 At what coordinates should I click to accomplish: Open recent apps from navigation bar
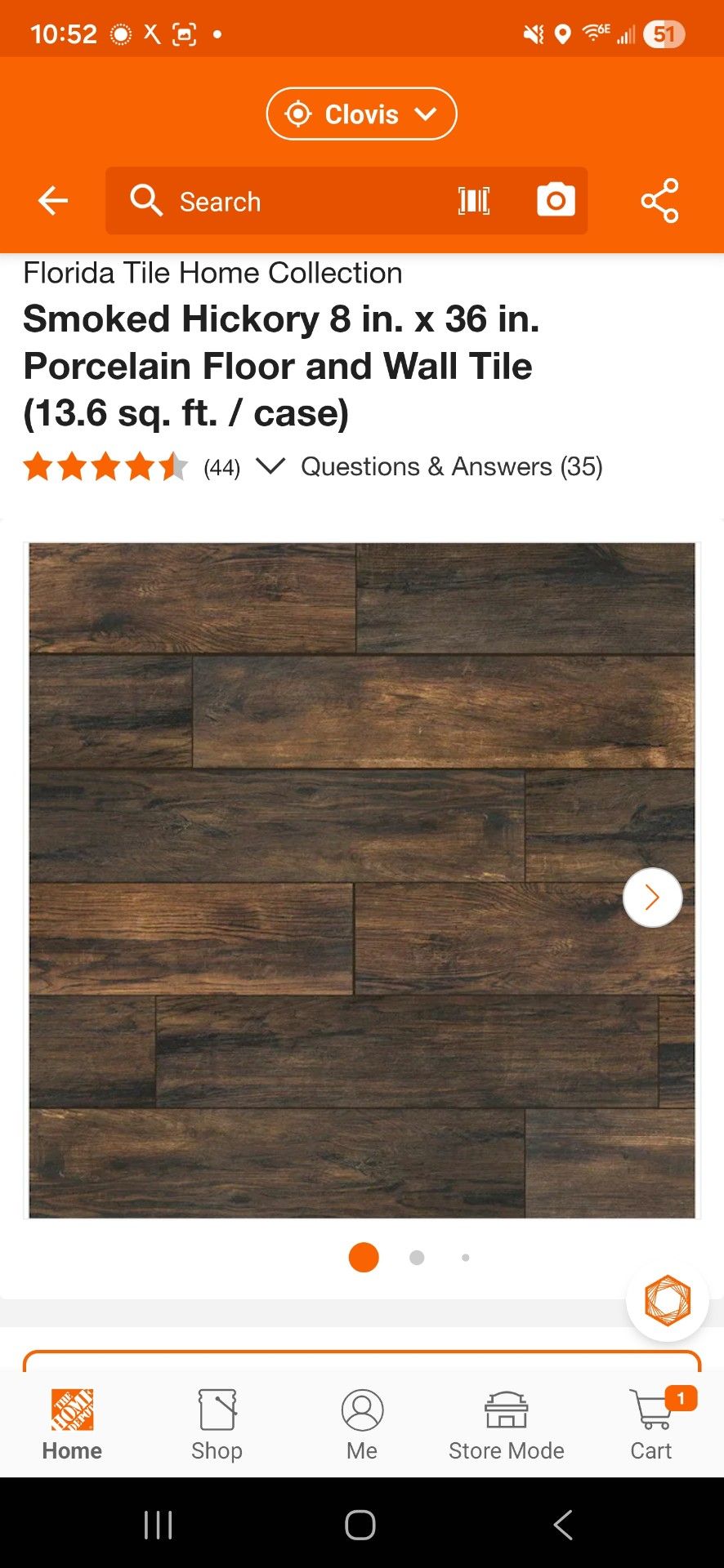[158, 1525]
